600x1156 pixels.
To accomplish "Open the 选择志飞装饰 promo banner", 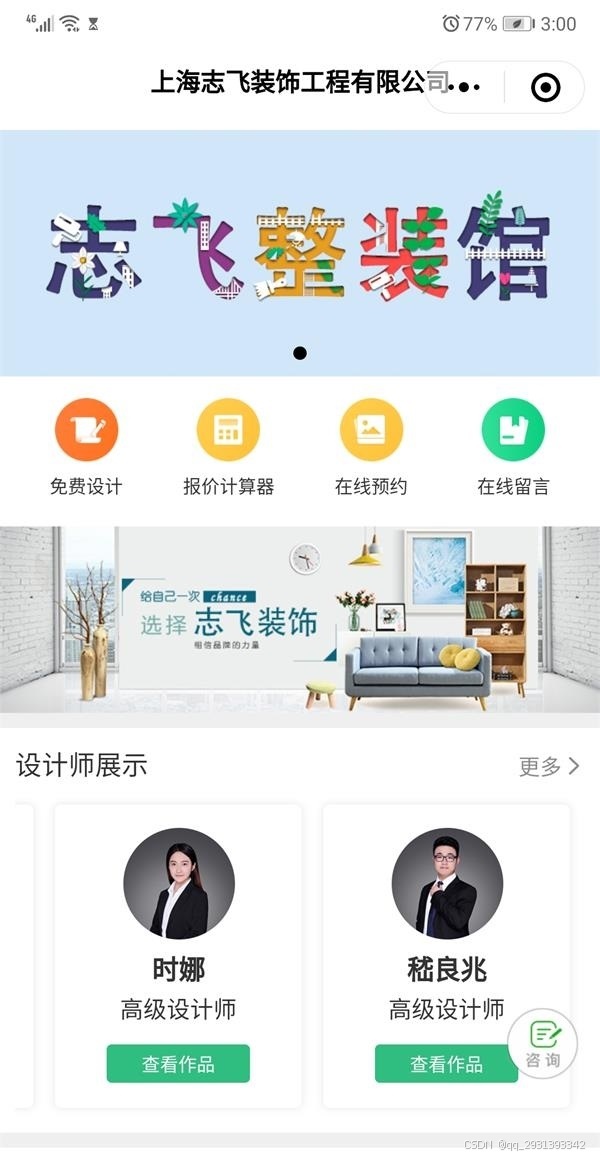I will pyautogui.click(x=300, y=619).
